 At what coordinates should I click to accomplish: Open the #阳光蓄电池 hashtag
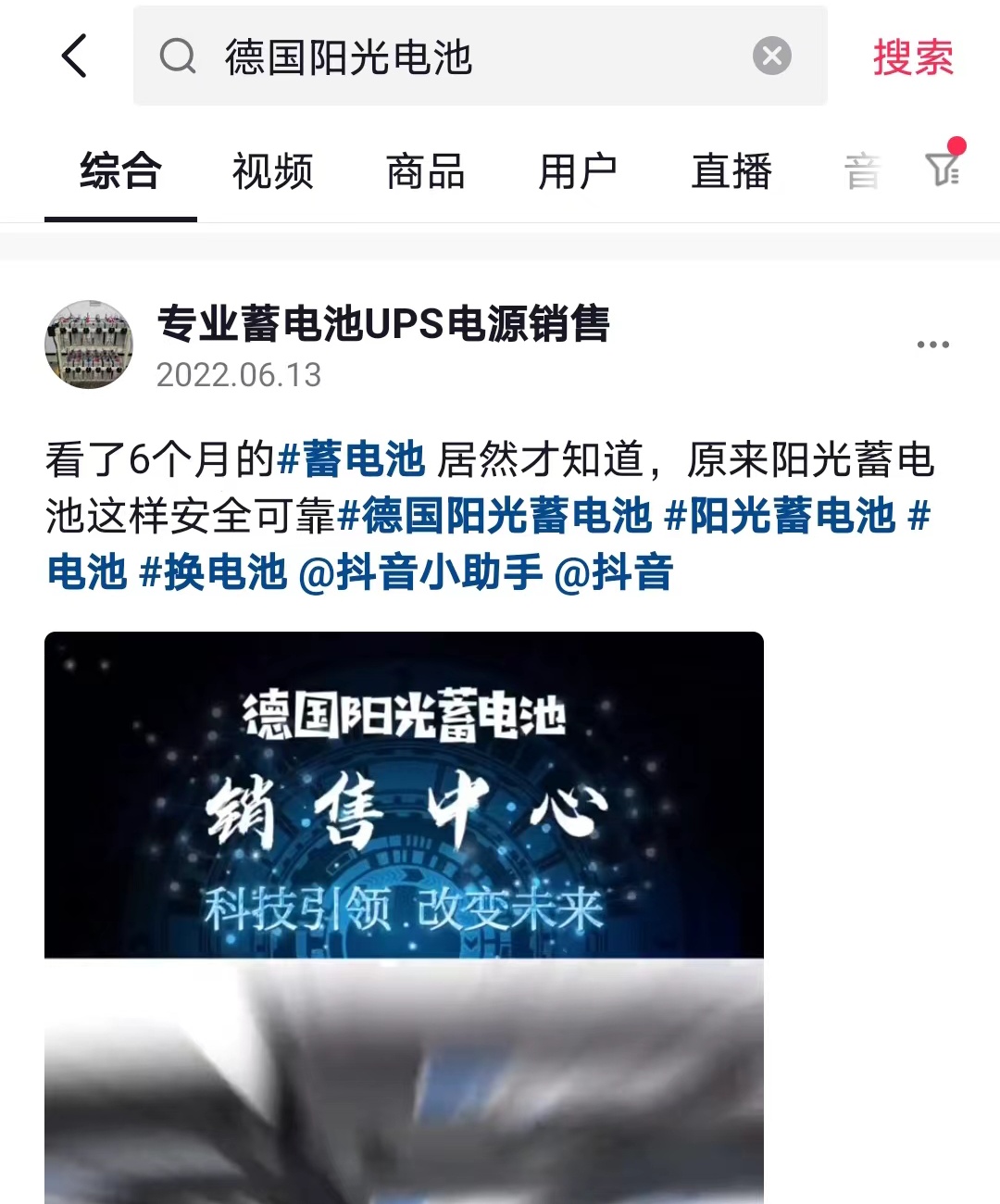[780, 516]
